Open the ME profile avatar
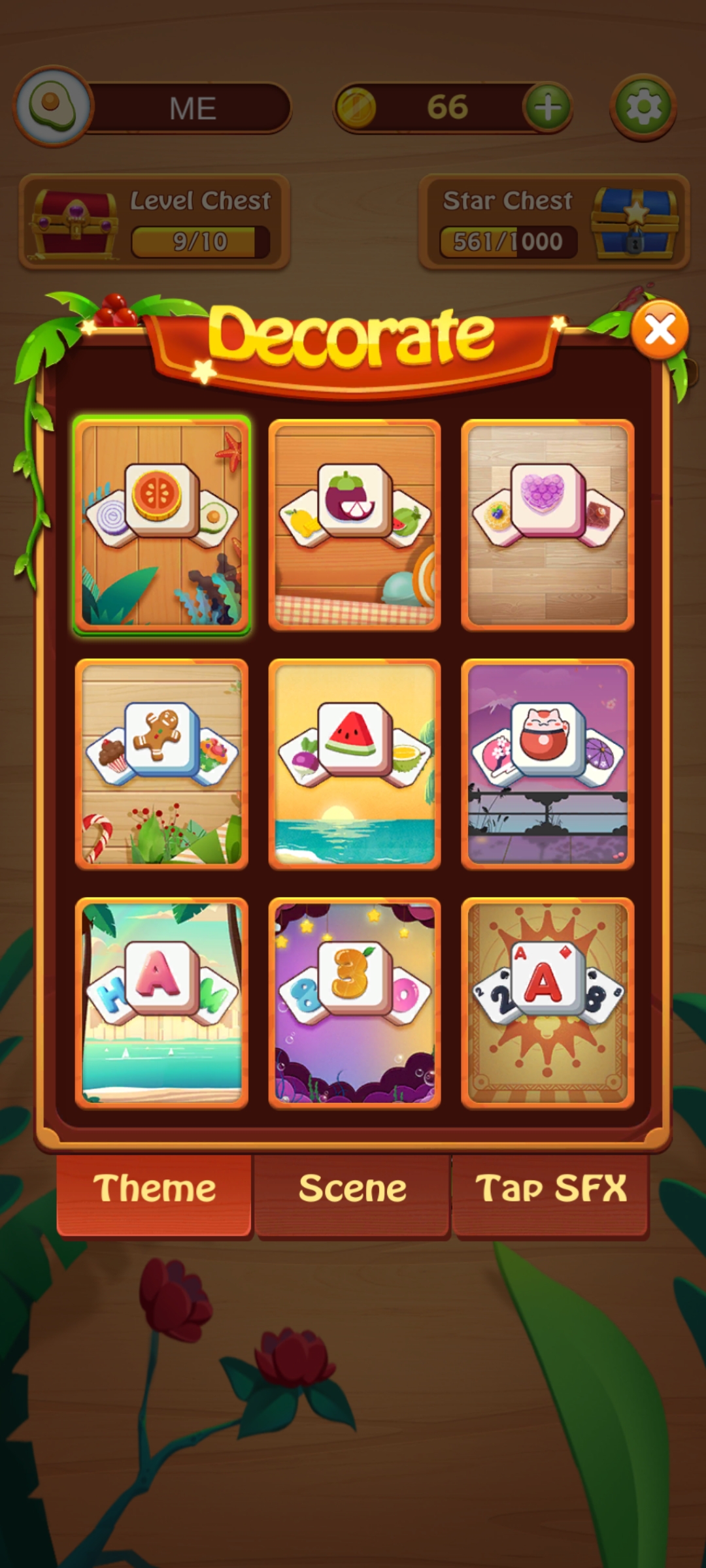The height and width of the screenshot is (1568, 706). click(x=54, y=106)
